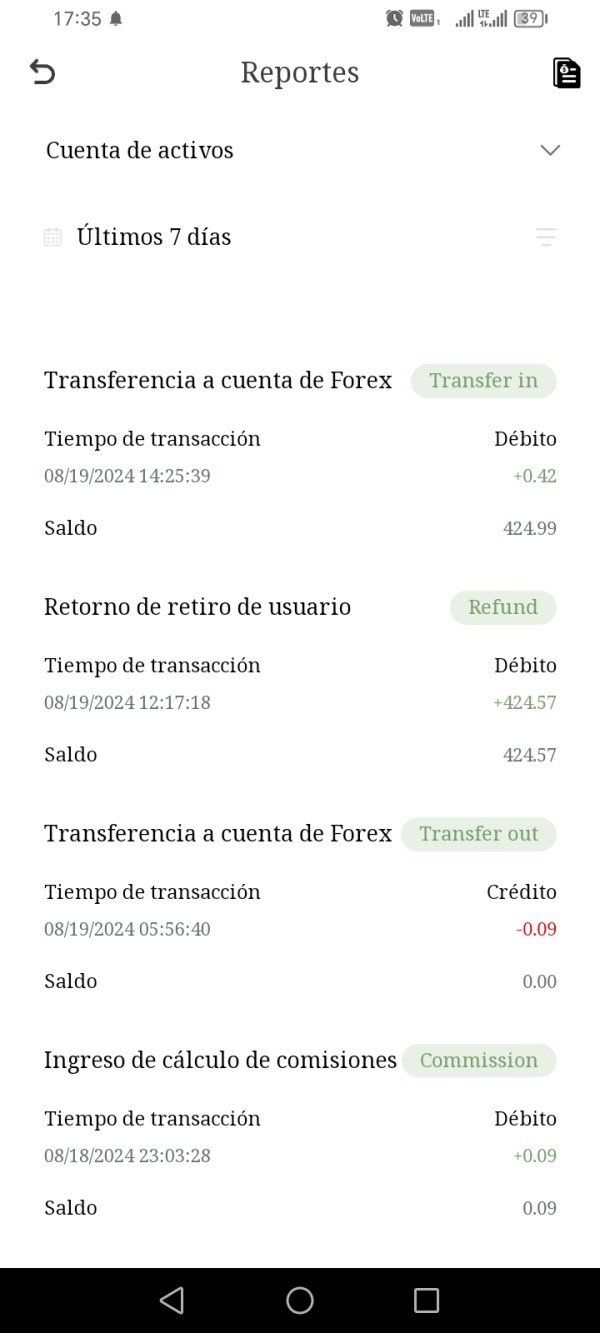
Task: Go back using the top-left arrow
Action: pos(43,72)
